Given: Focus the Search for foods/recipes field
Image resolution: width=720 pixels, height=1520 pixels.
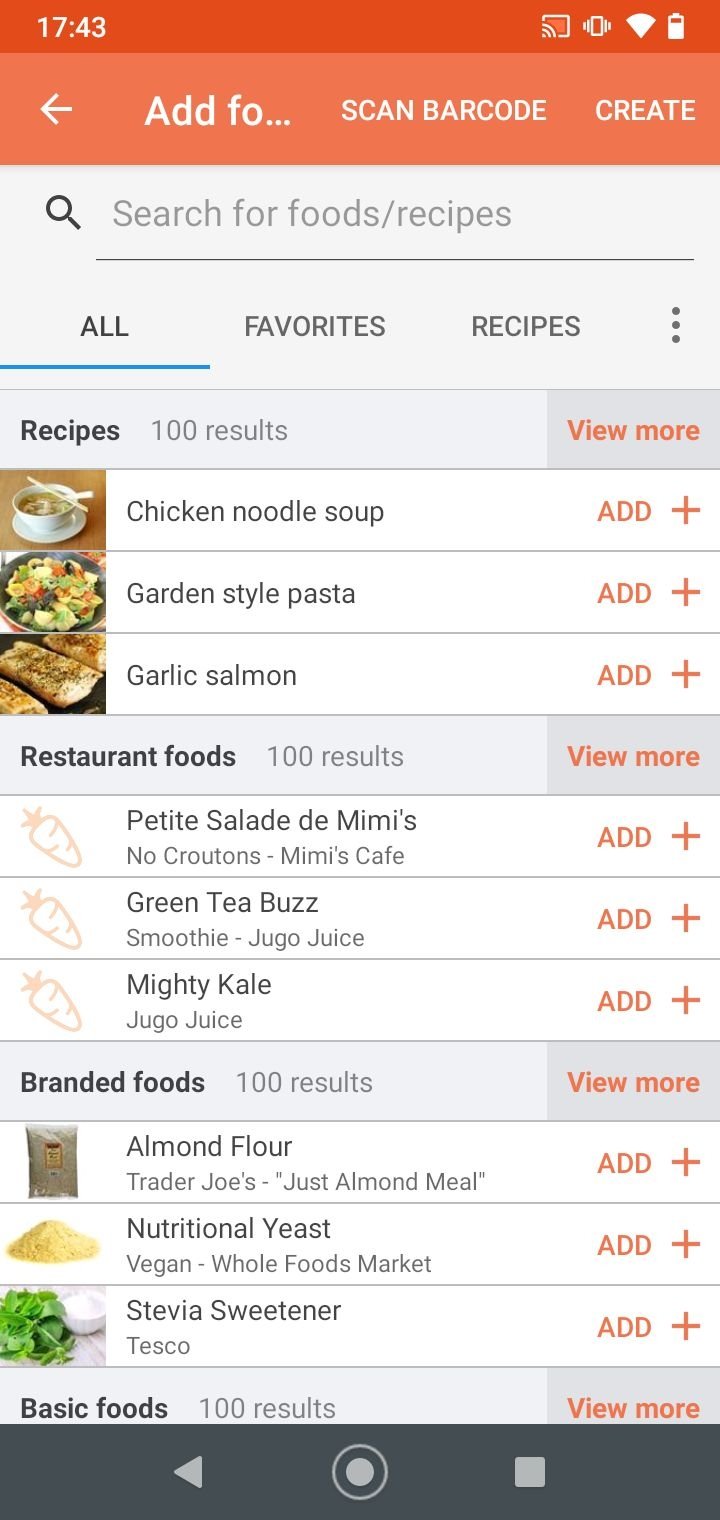Looking at the screenshot, I should pos(394,214).
